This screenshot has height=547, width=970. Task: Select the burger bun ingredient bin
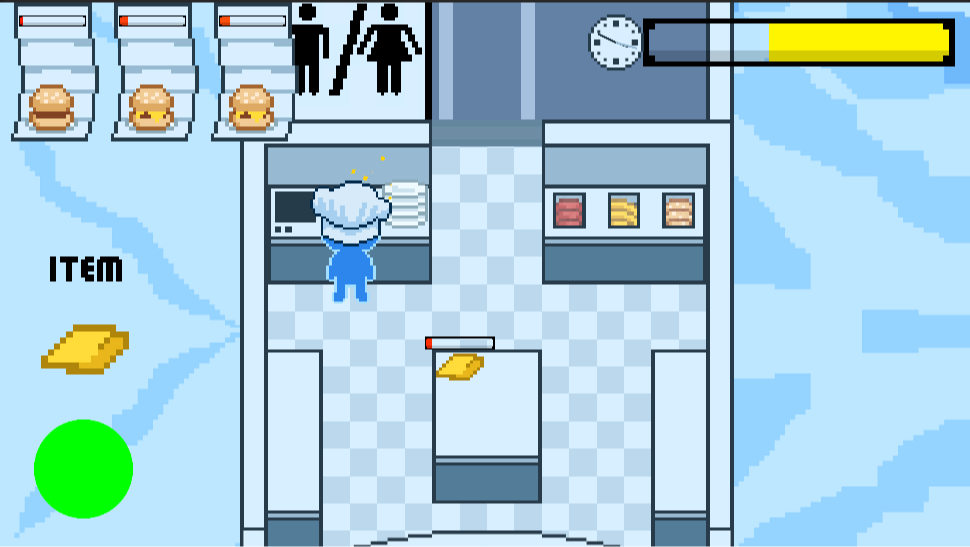pos(678,211)
